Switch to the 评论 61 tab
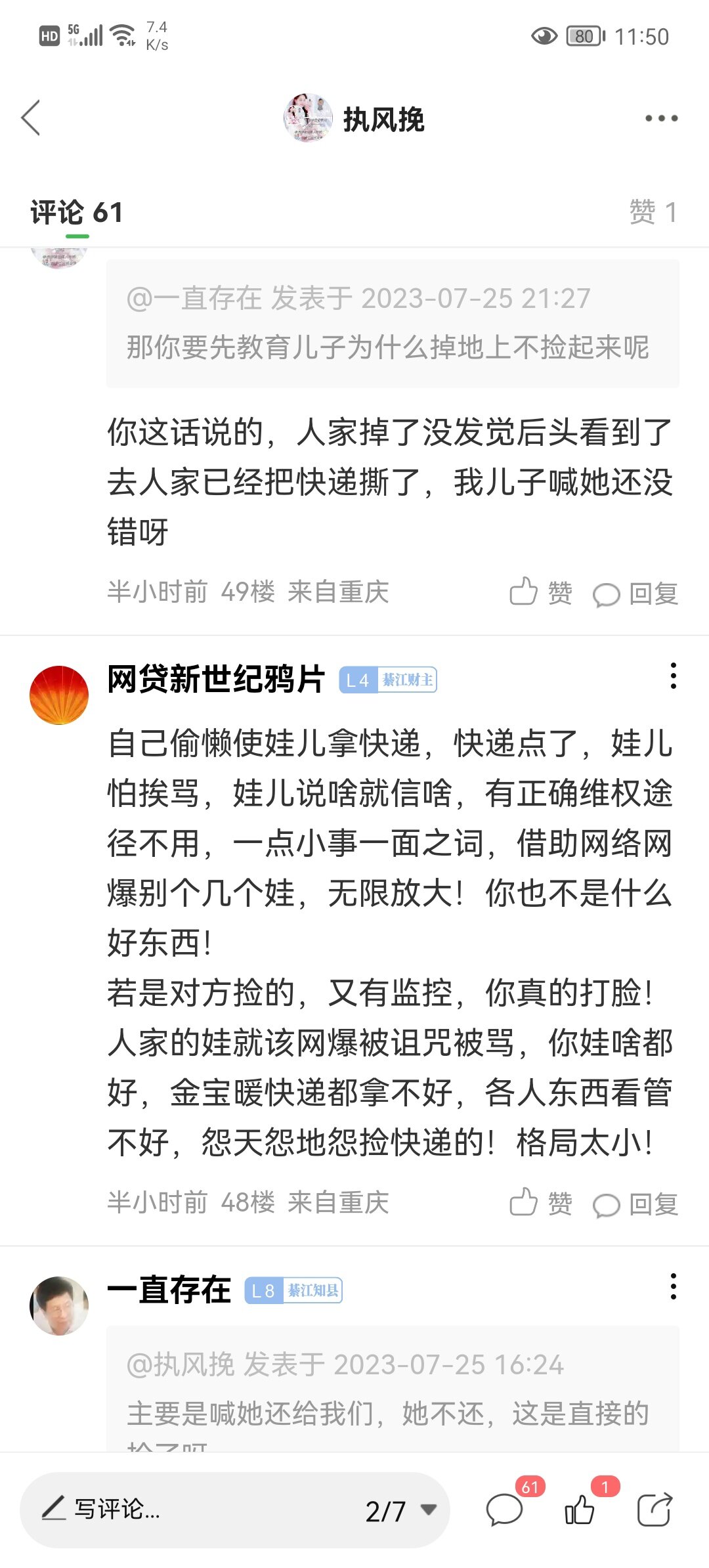The width and height of the screenshot is (709, 1568). [x=77, y=213]
